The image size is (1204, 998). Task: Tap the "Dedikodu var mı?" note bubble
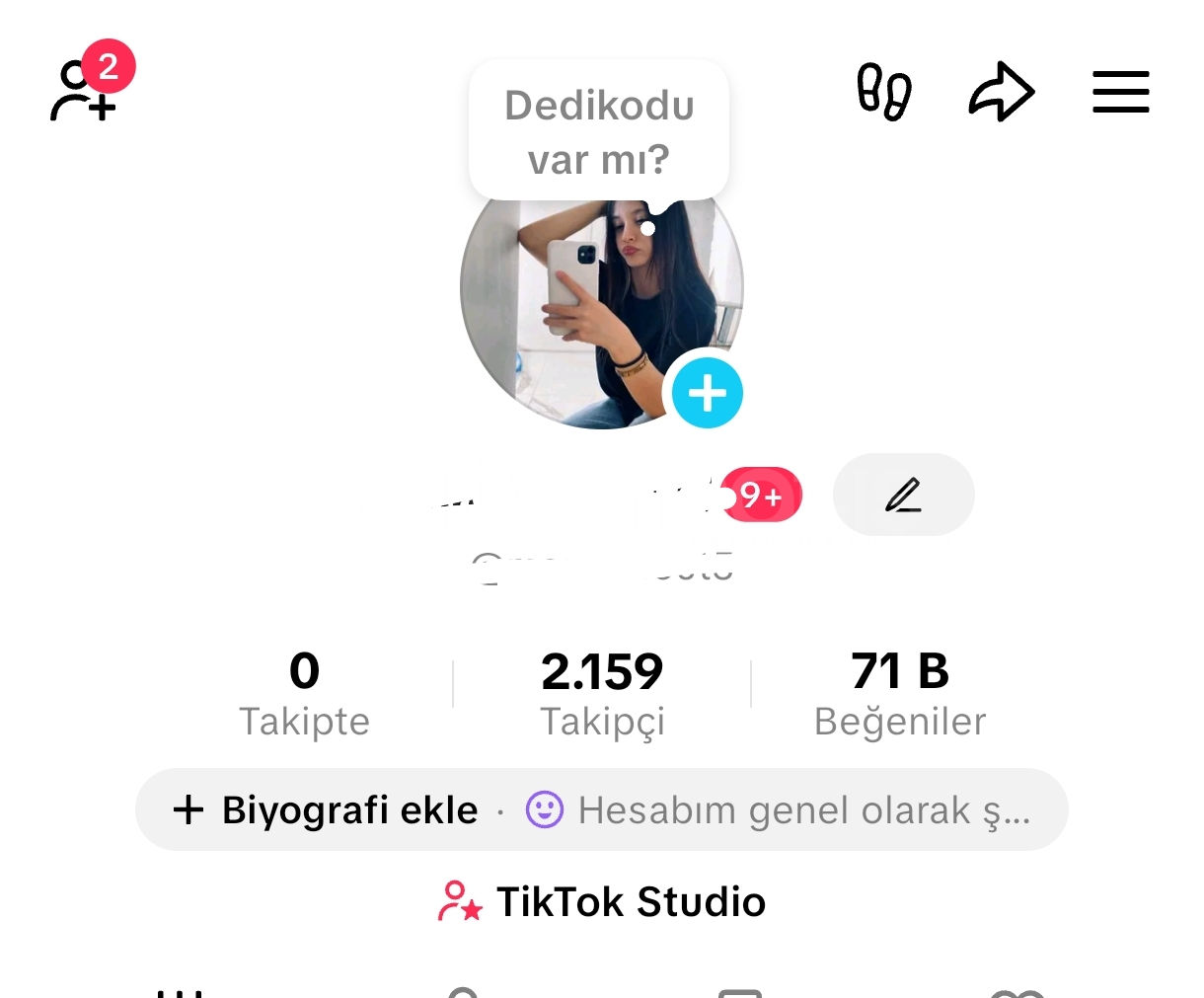pos(599,132)
